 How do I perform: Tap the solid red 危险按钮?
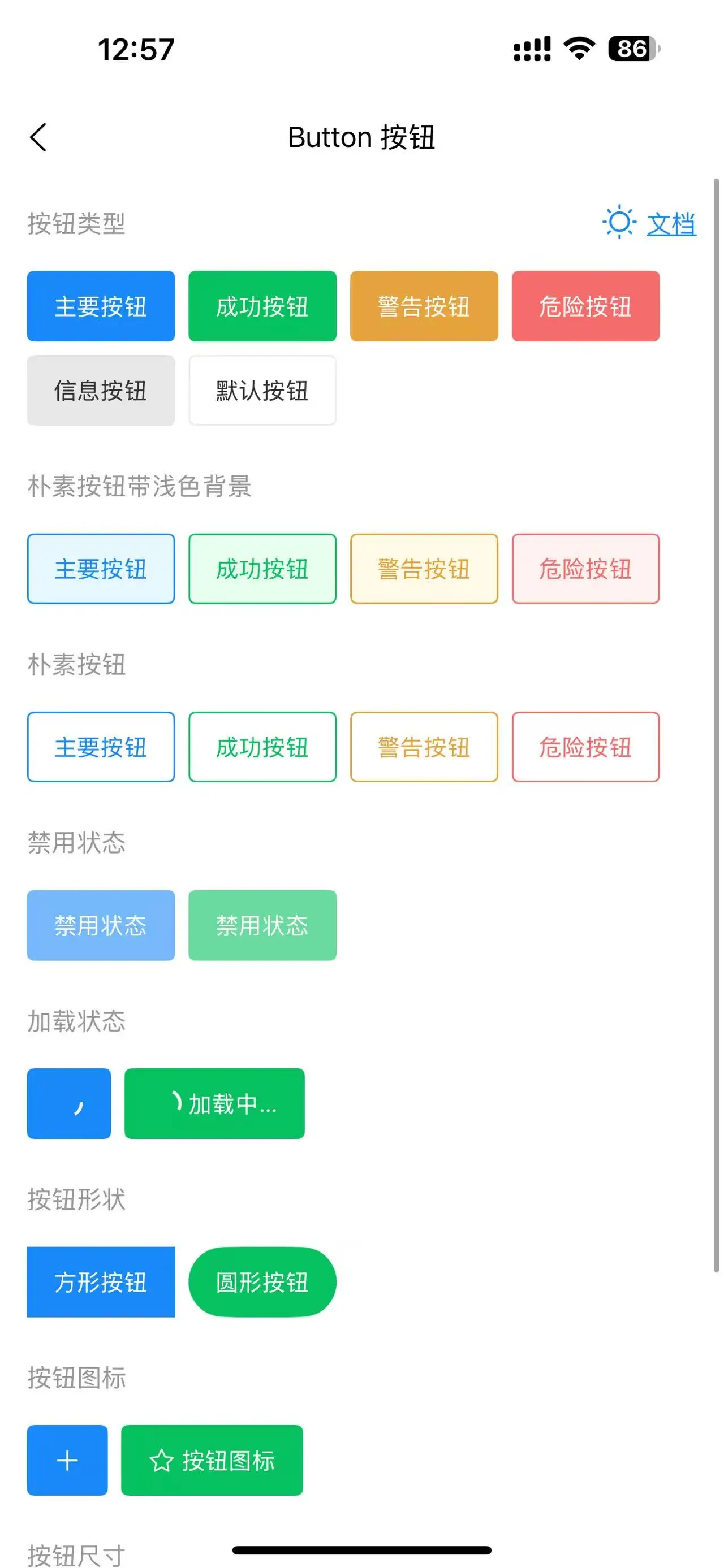point(586,306)
